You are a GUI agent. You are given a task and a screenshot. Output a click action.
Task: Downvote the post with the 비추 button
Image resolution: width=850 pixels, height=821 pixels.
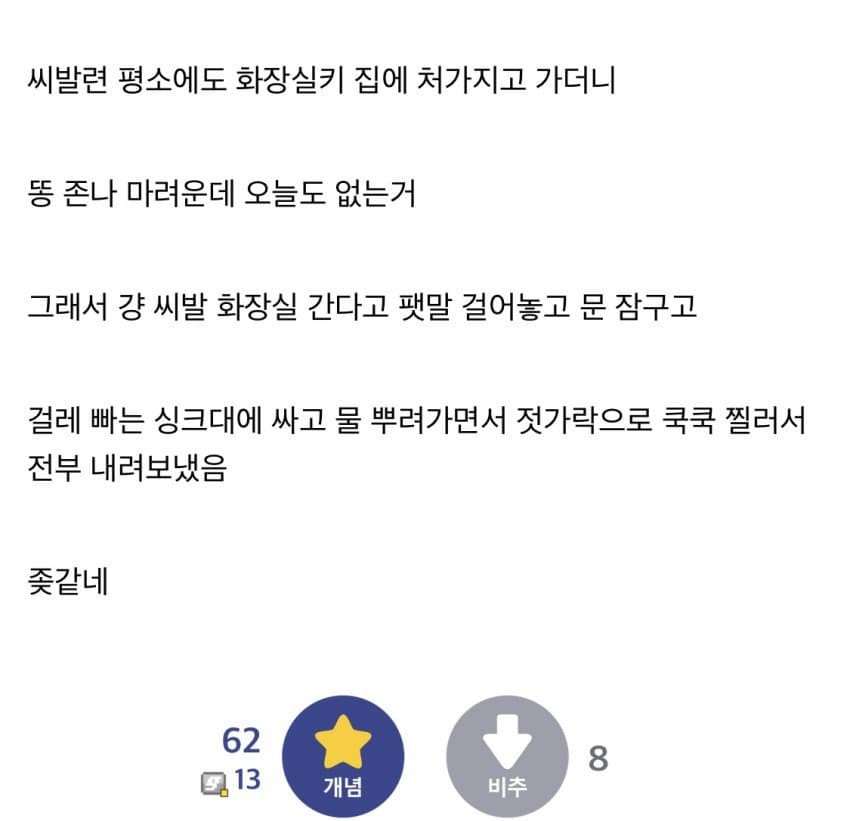coord(507,757)
